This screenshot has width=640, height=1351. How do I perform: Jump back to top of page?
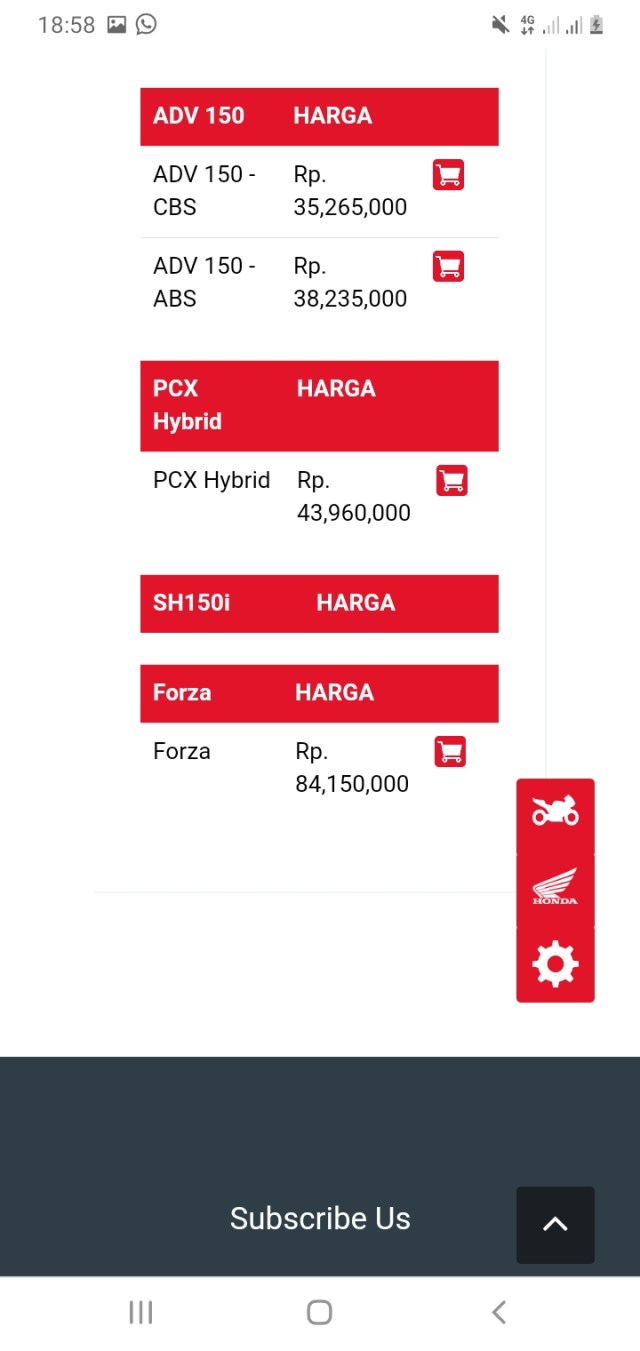(x=555, y=1224)
